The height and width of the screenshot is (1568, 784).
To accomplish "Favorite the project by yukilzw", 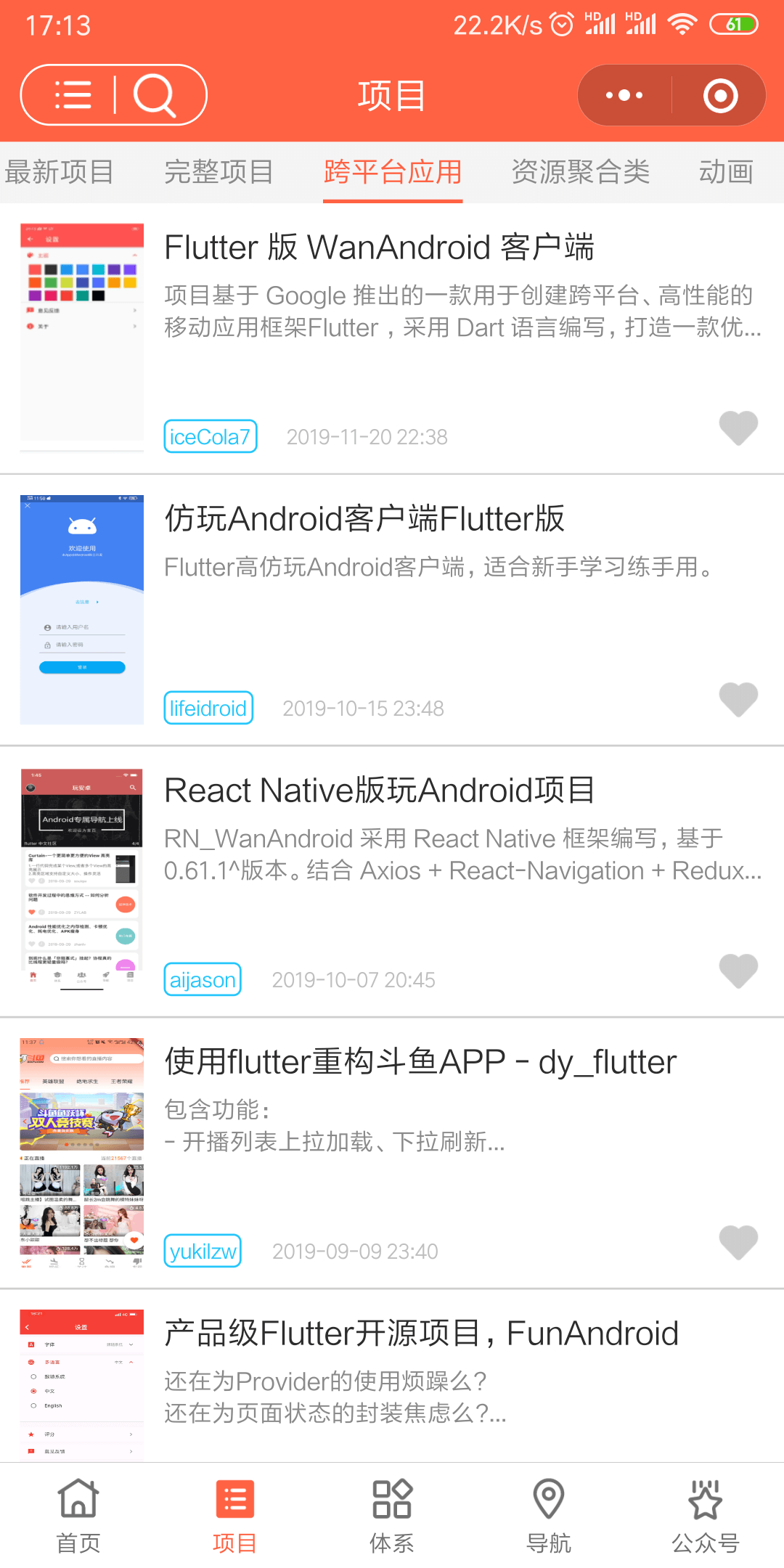I will coord(738,1242).
